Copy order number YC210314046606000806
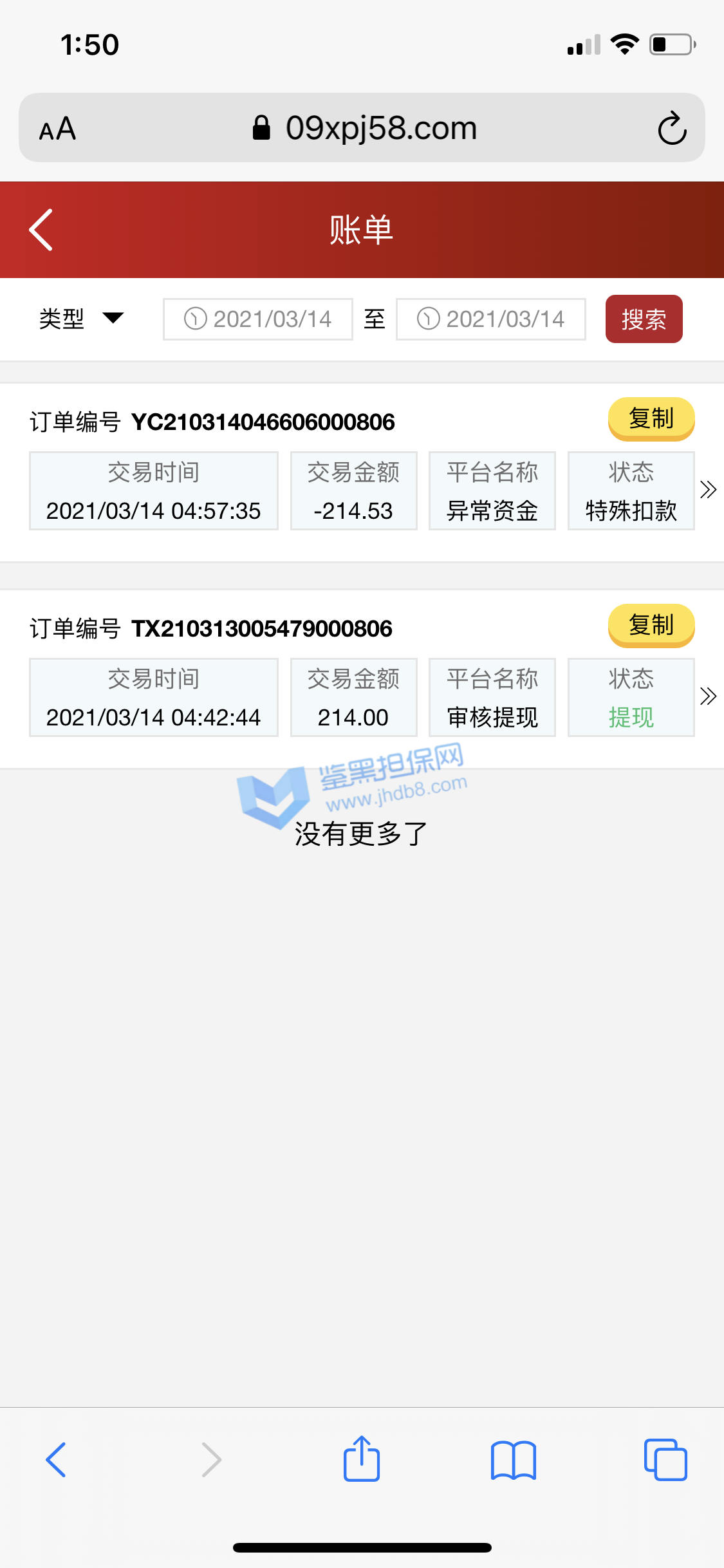The height and width of the screenshot is (1568, 724). [x=651, y=419]
